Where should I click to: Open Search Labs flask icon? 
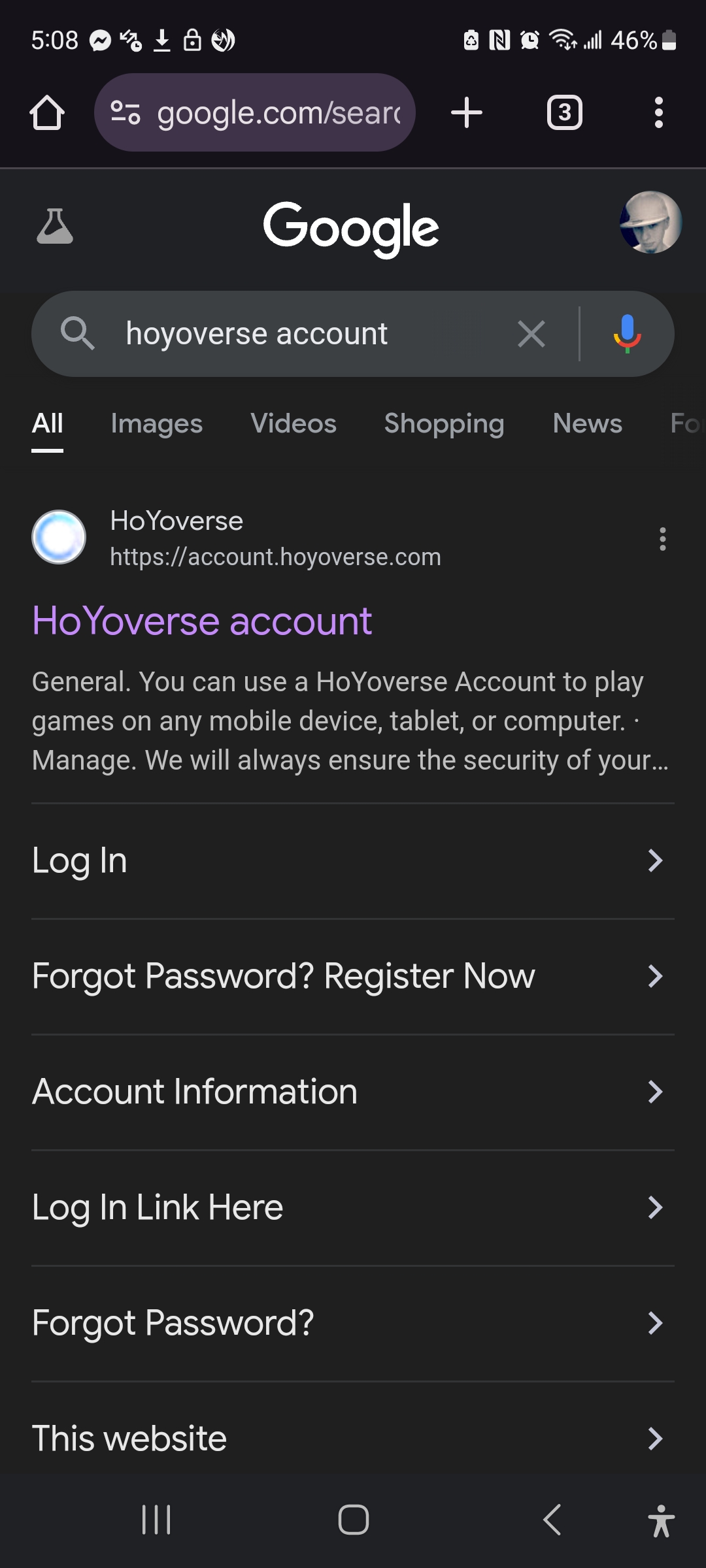point(55,226)
